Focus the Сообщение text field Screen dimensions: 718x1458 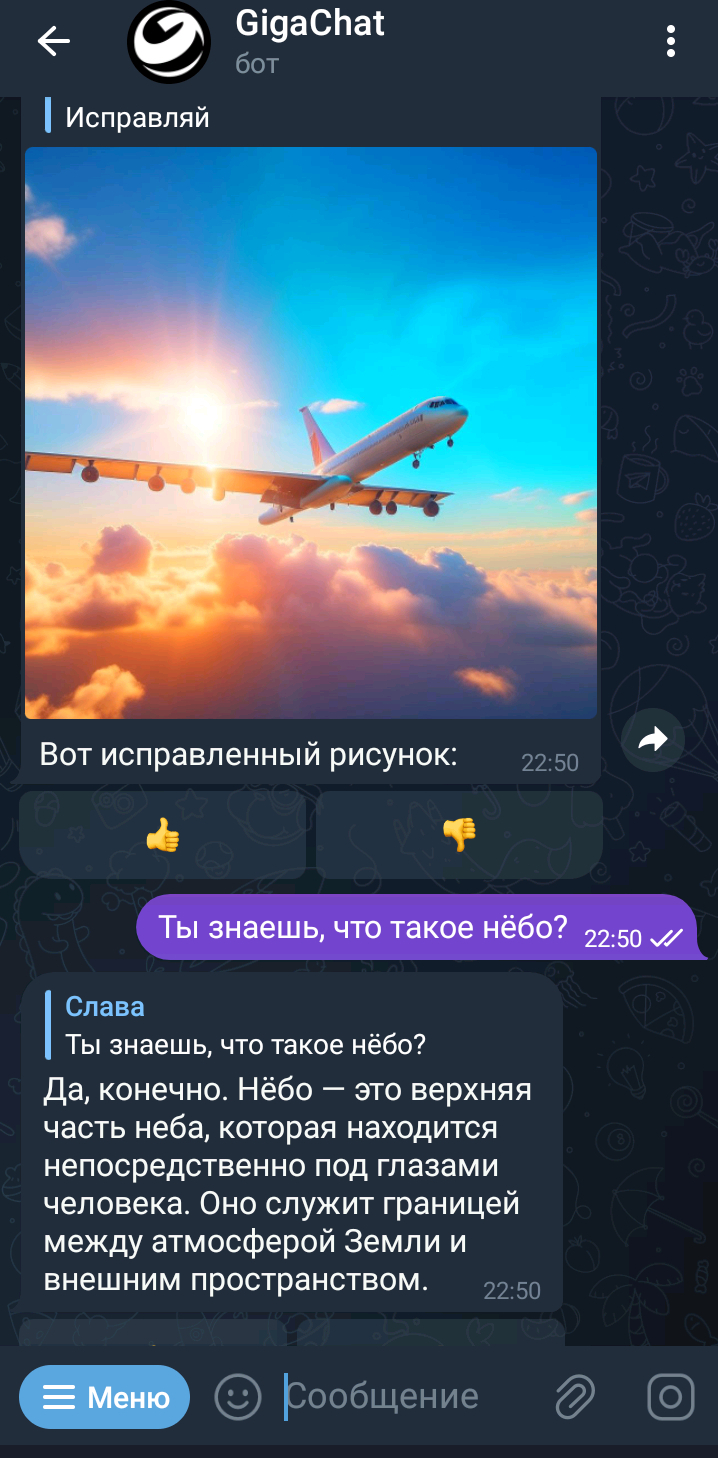pyautogui.click(x=400, y=1397)
